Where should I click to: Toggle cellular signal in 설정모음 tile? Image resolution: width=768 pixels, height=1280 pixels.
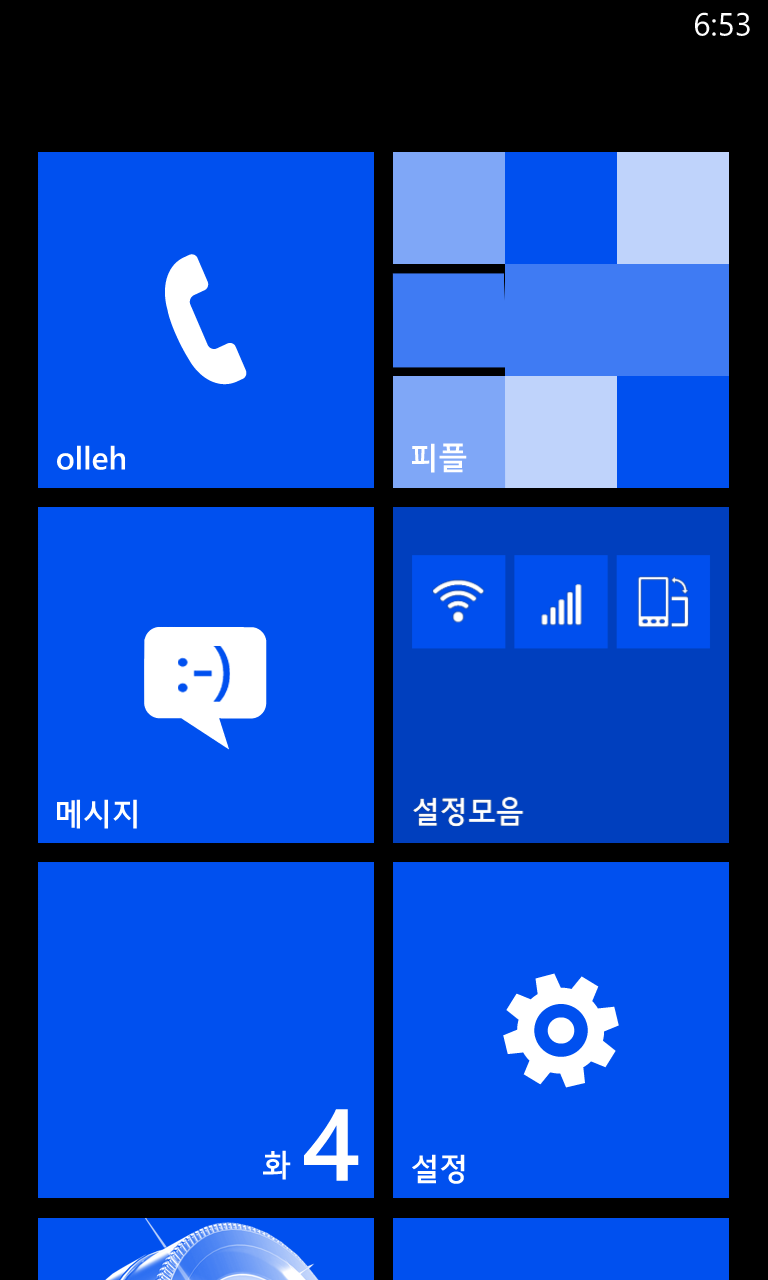pos(560,601)
